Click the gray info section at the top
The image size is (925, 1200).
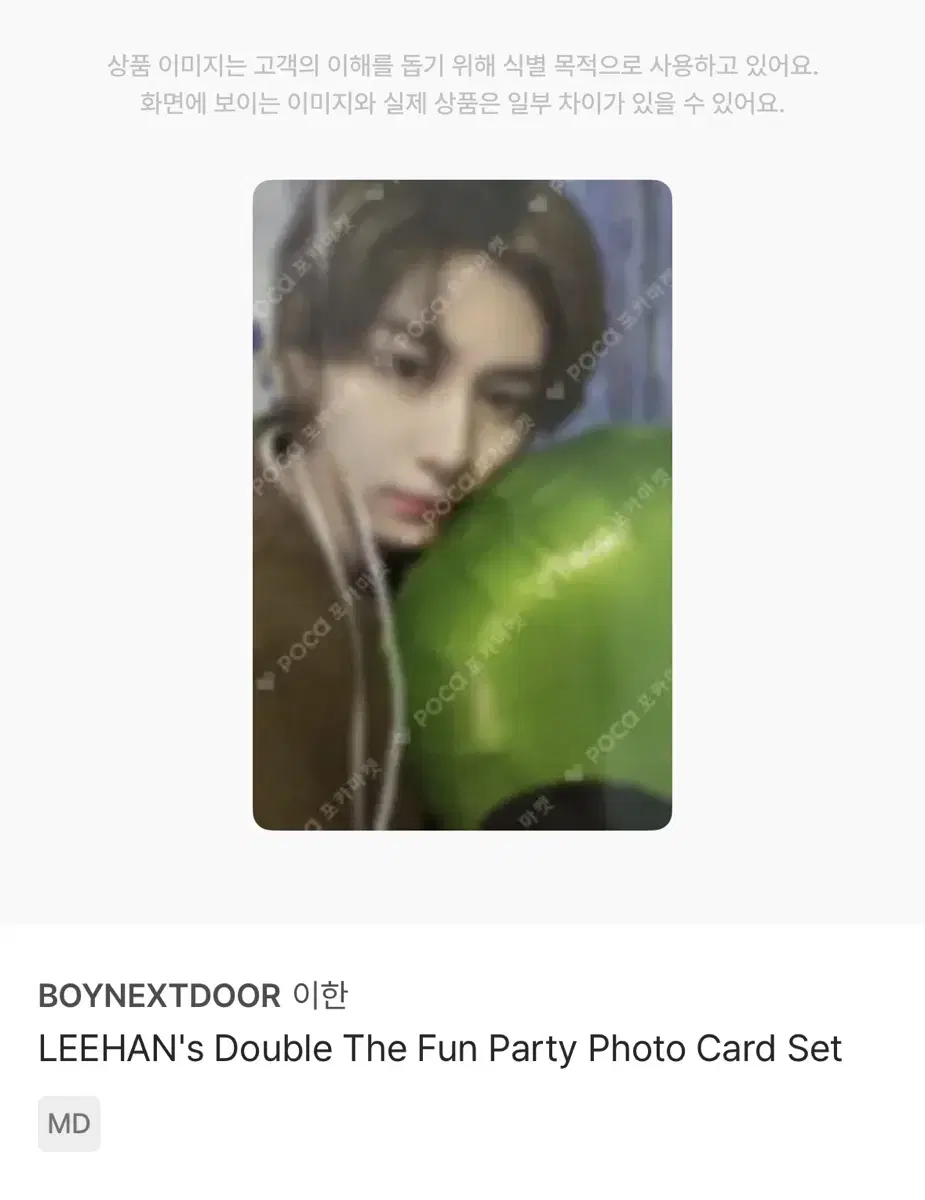tap(462, 85)
